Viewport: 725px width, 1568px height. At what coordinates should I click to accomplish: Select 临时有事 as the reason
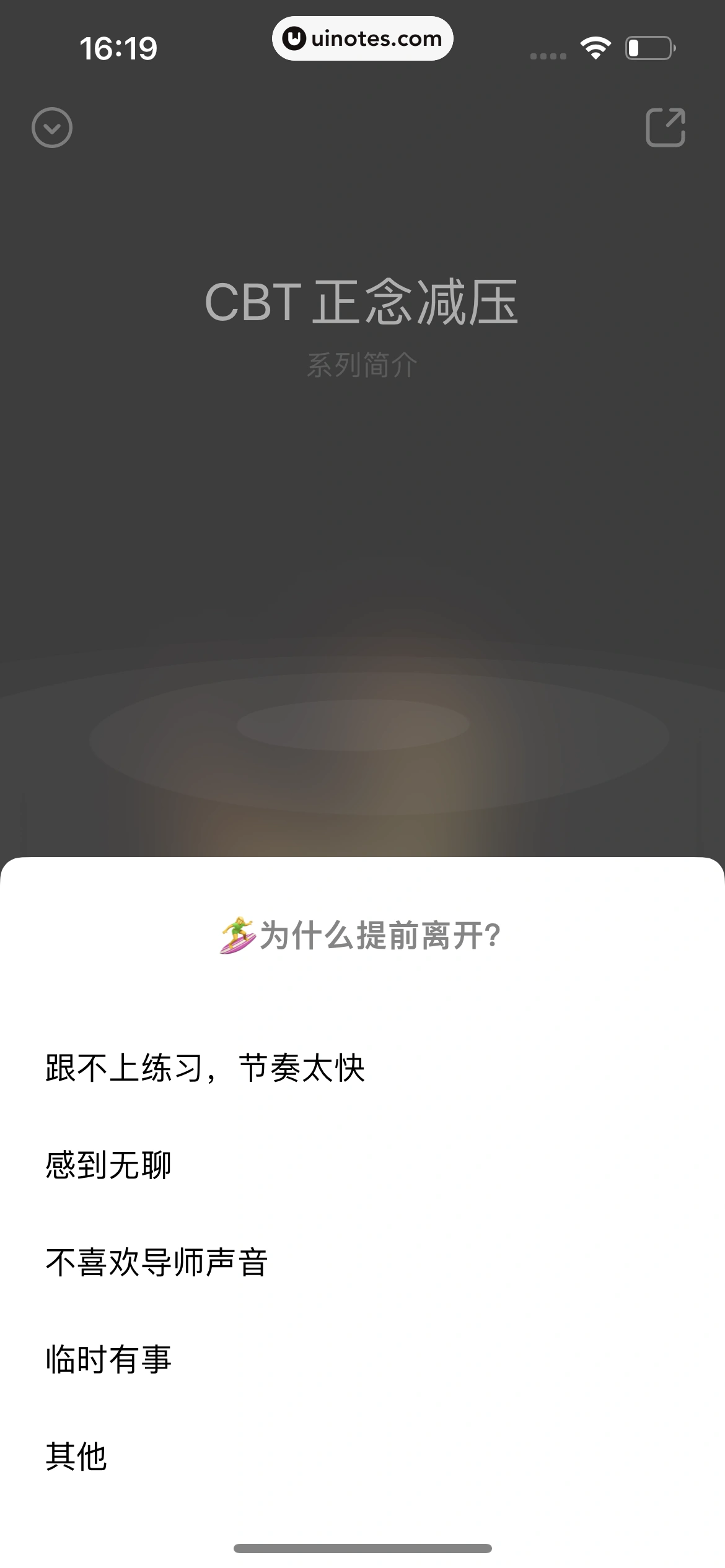[x=108, y=1359]
